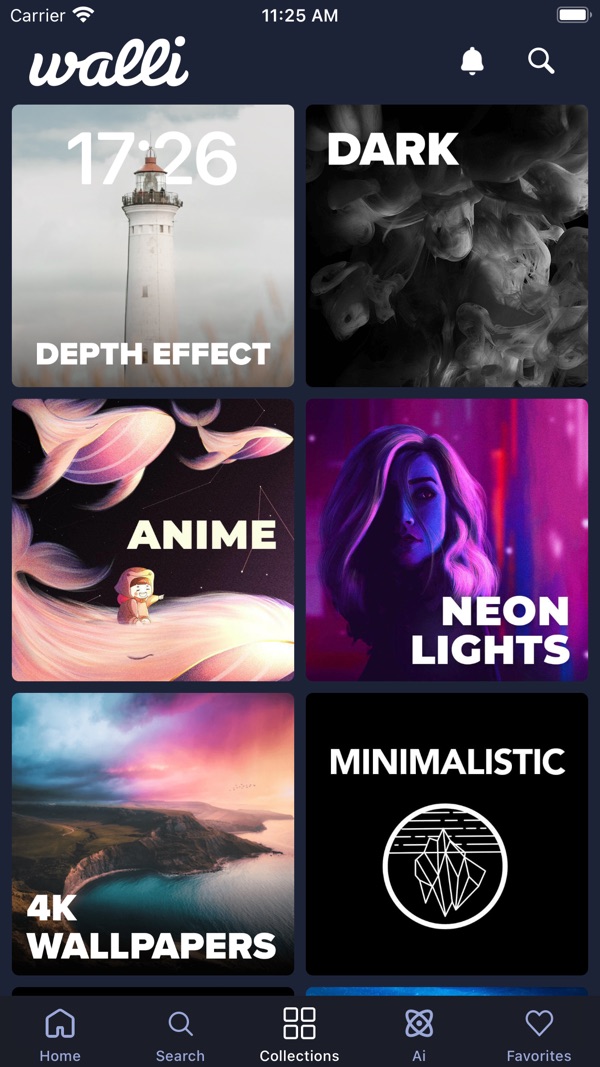The width and height of the screenshot is (600, 1067).
Task: Open the 4K Wallpapers collection
Action: point(153,834)
